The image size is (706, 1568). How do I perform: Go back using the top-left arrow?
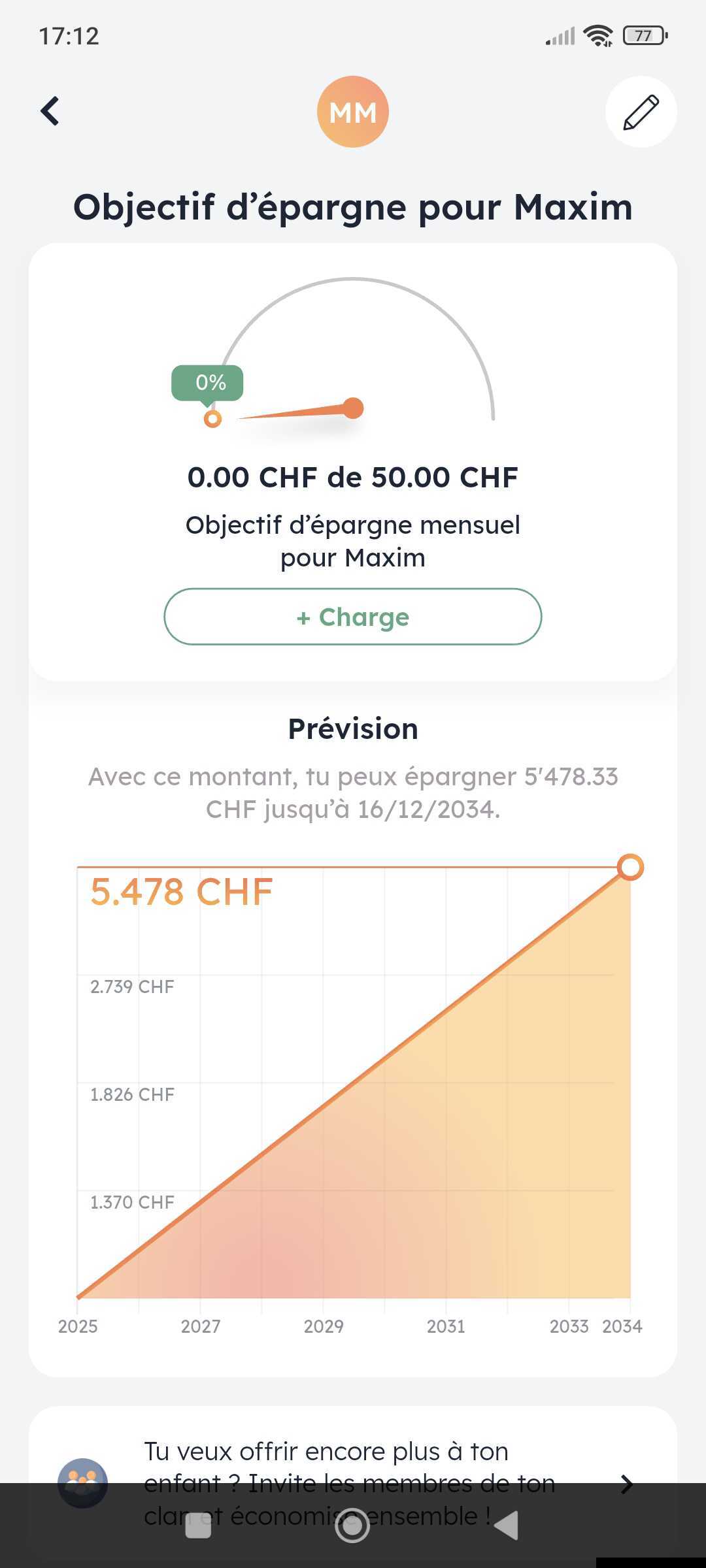click(50, 111)
